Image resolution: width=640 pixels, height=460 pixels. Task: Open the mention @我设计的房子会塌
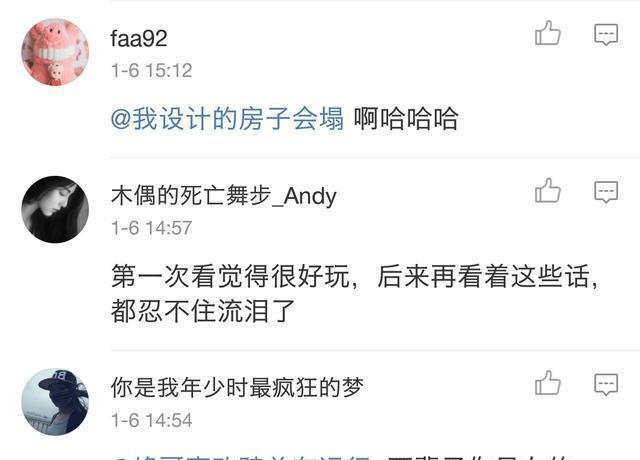[228, 119]
